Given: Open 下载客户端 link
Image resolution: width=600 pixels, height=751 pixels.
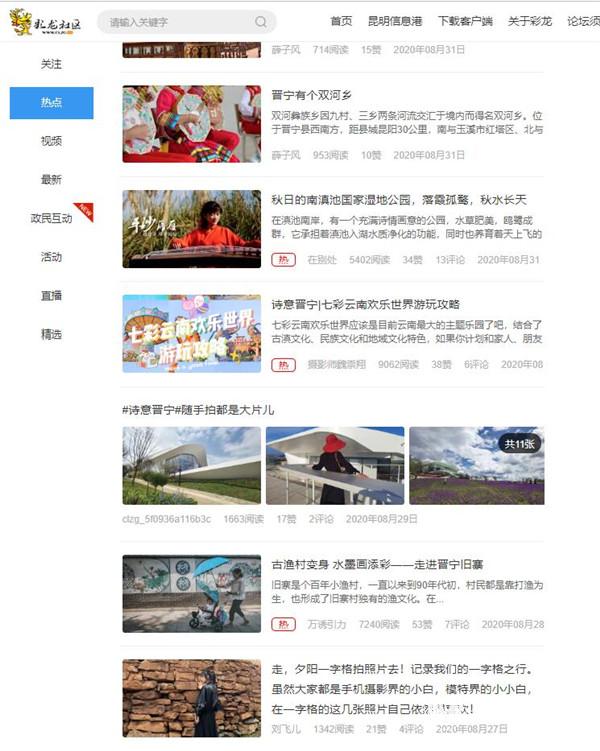Looking at the screenshot, I should coord(465,21).
